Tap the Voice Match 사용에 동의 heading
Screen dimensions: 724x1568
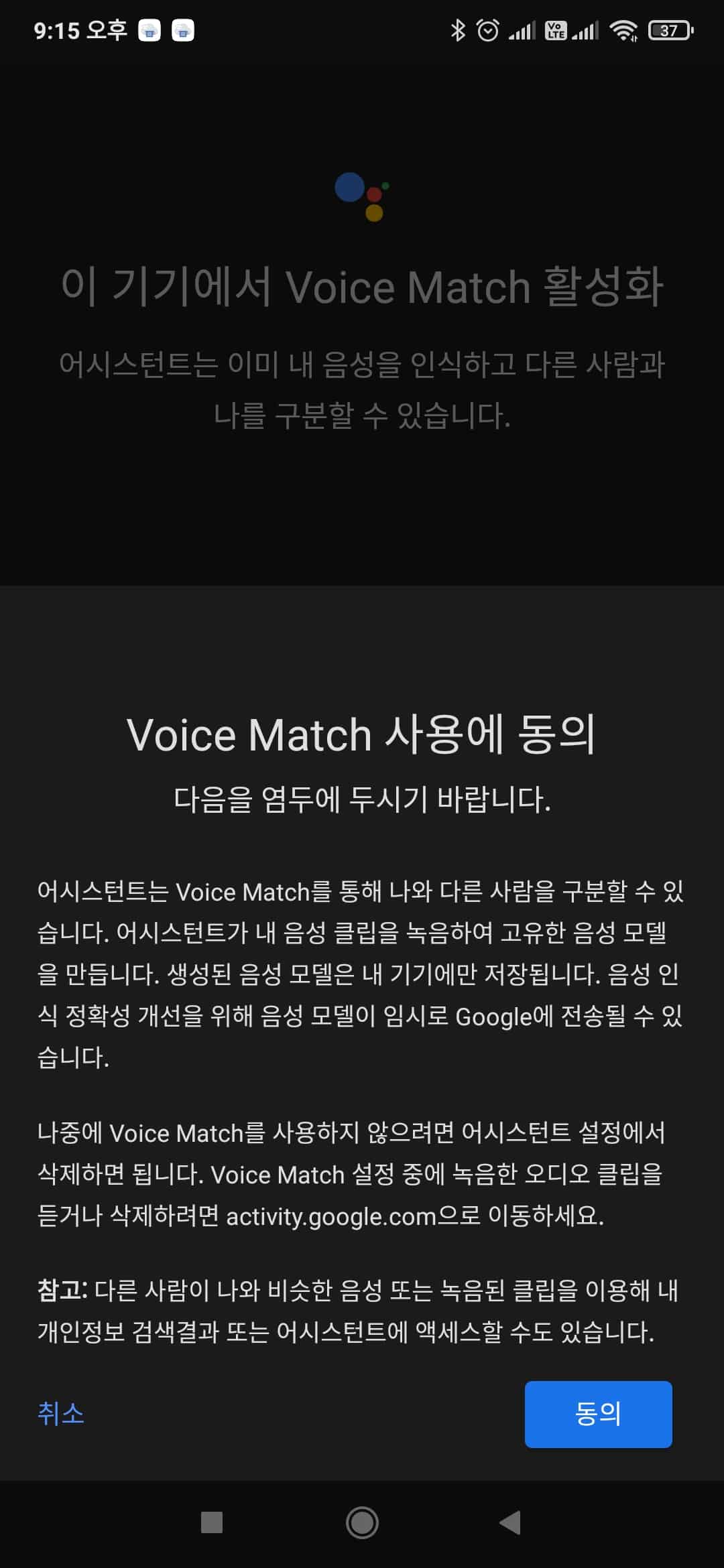click(362, 735)
